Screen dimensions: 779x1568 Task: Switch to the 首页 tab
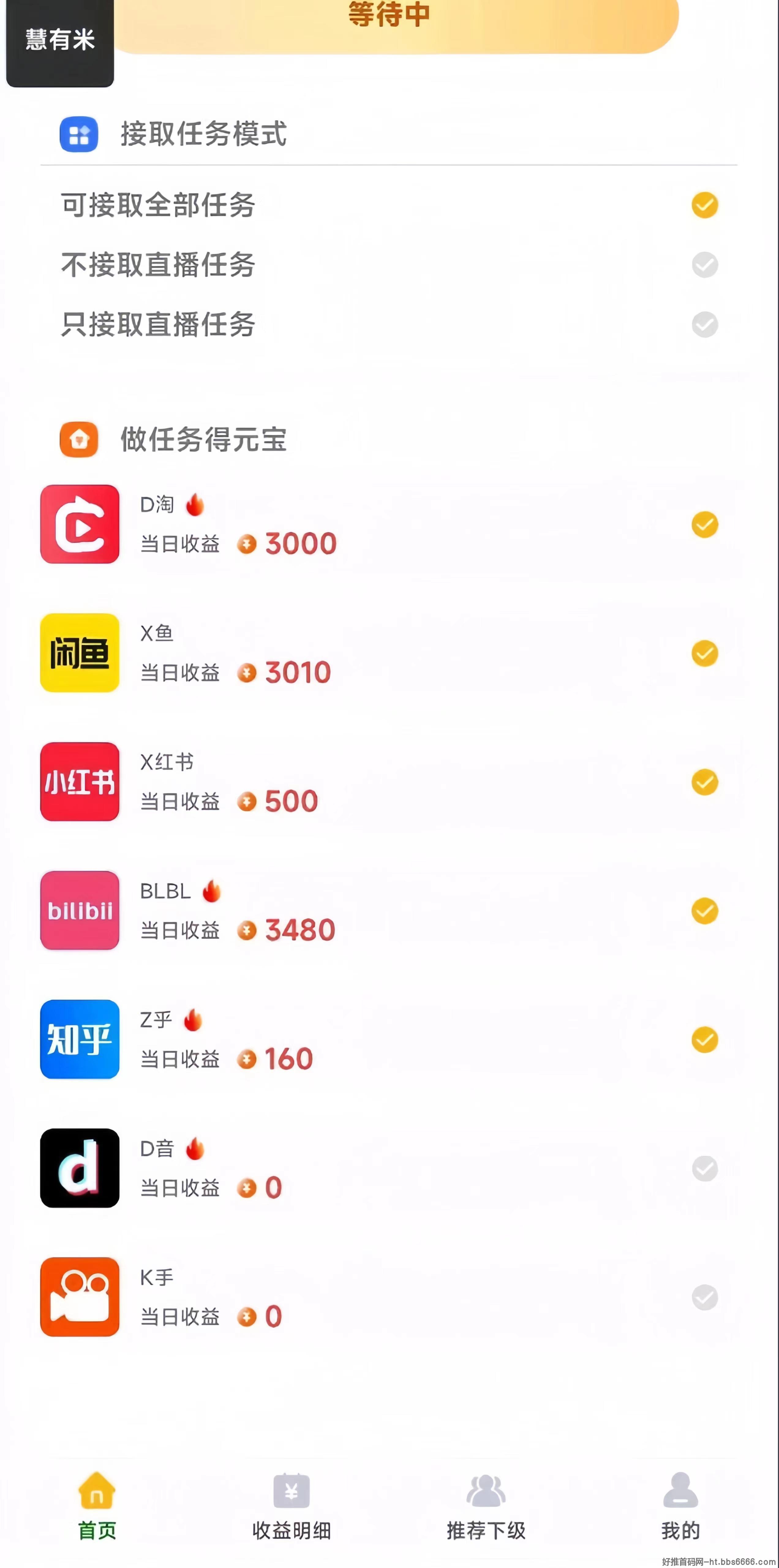point(97,1505)
